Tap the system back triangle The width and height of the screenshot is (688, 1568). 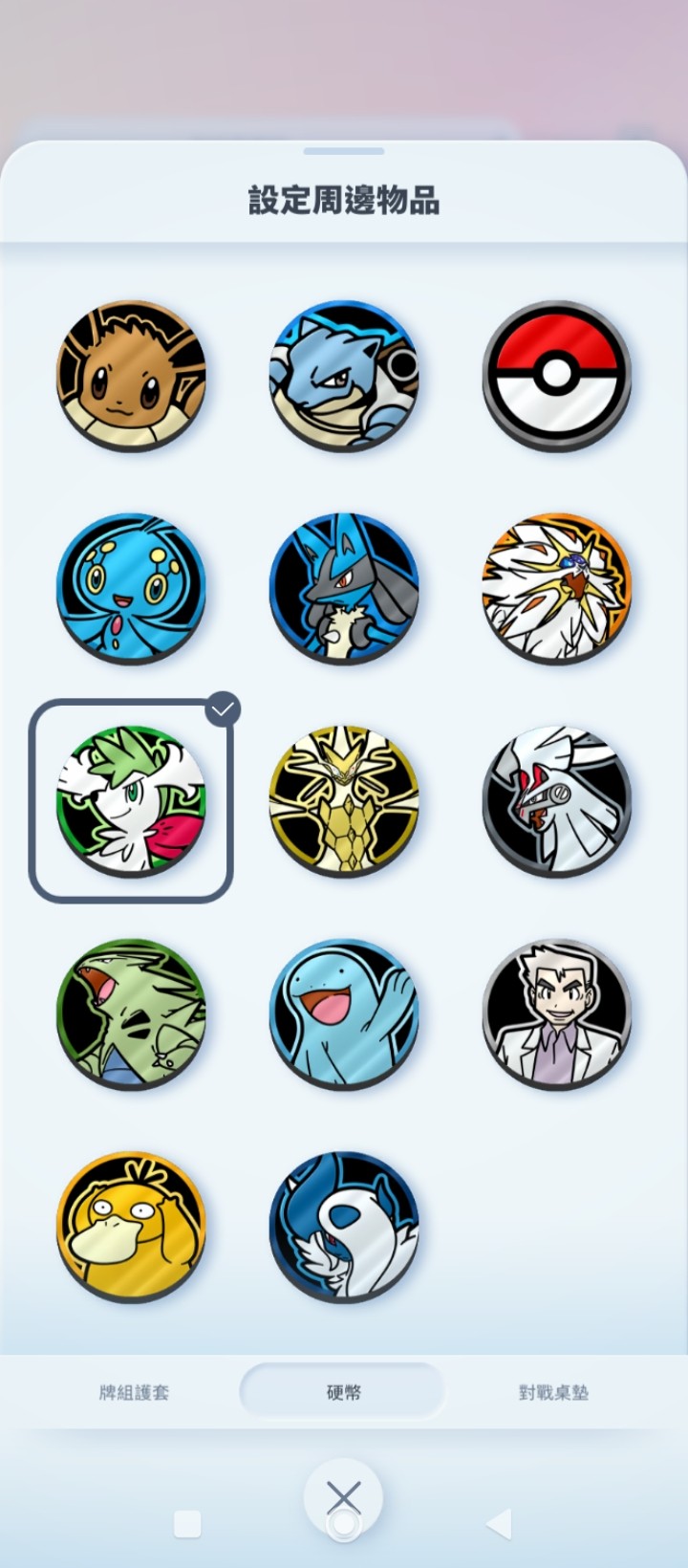(500, 1524)
